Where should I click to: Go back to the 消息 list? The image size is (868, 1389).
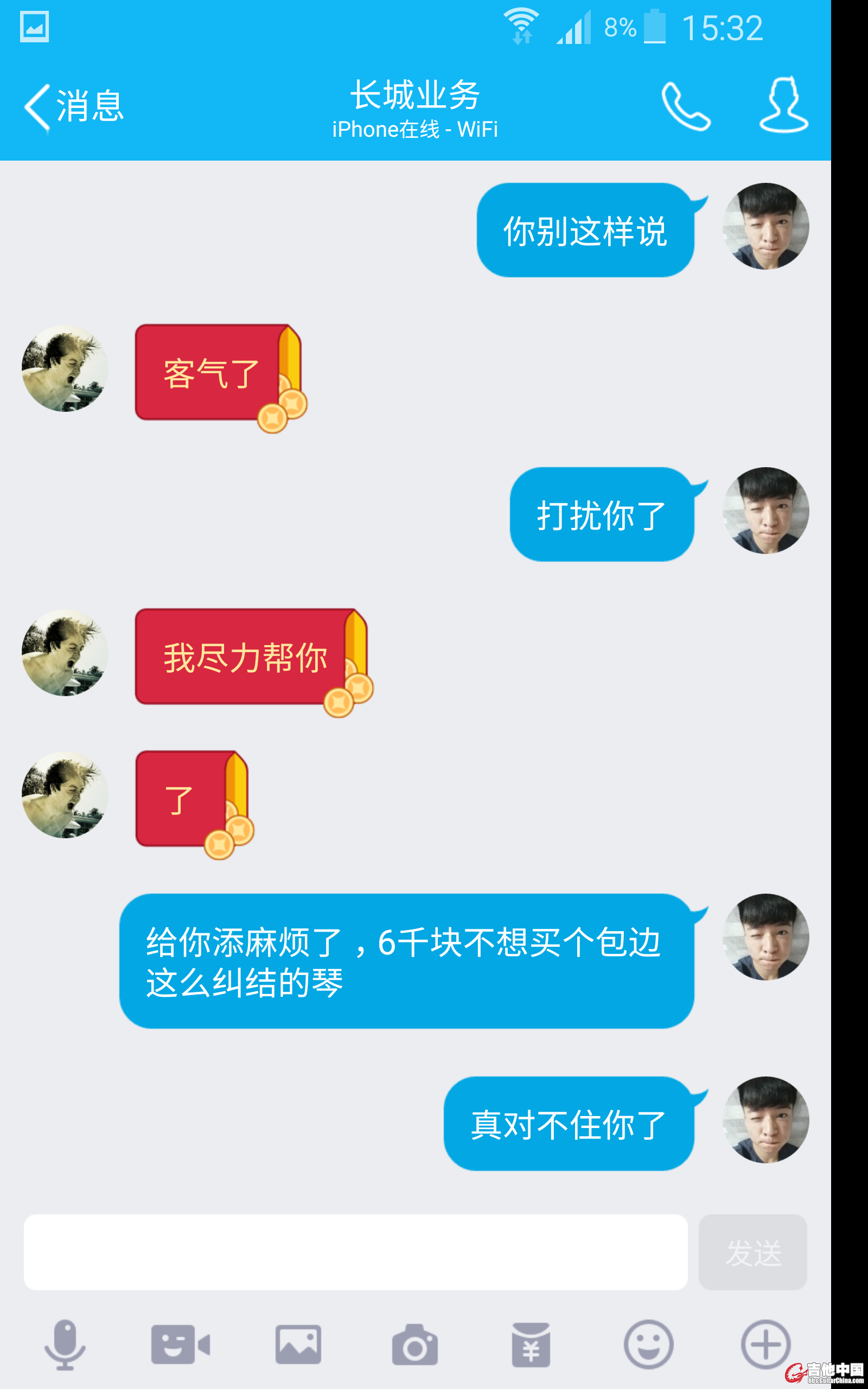coord(73,107)
